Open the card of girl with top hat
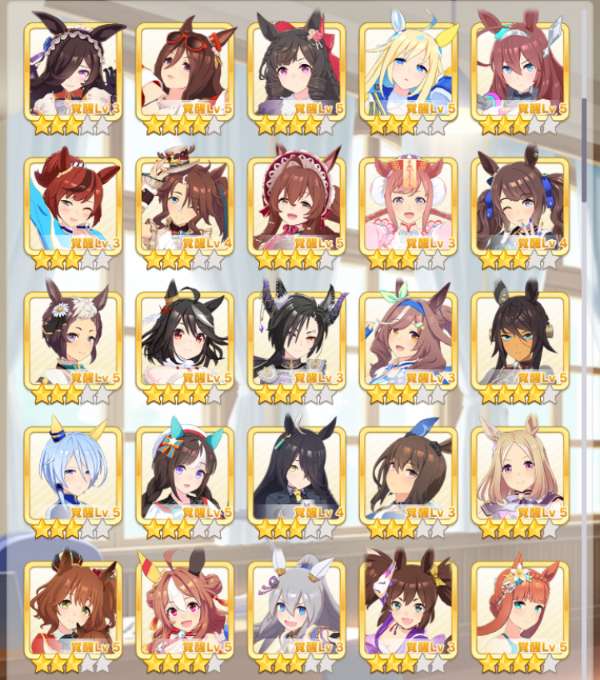 pos(185,205)
